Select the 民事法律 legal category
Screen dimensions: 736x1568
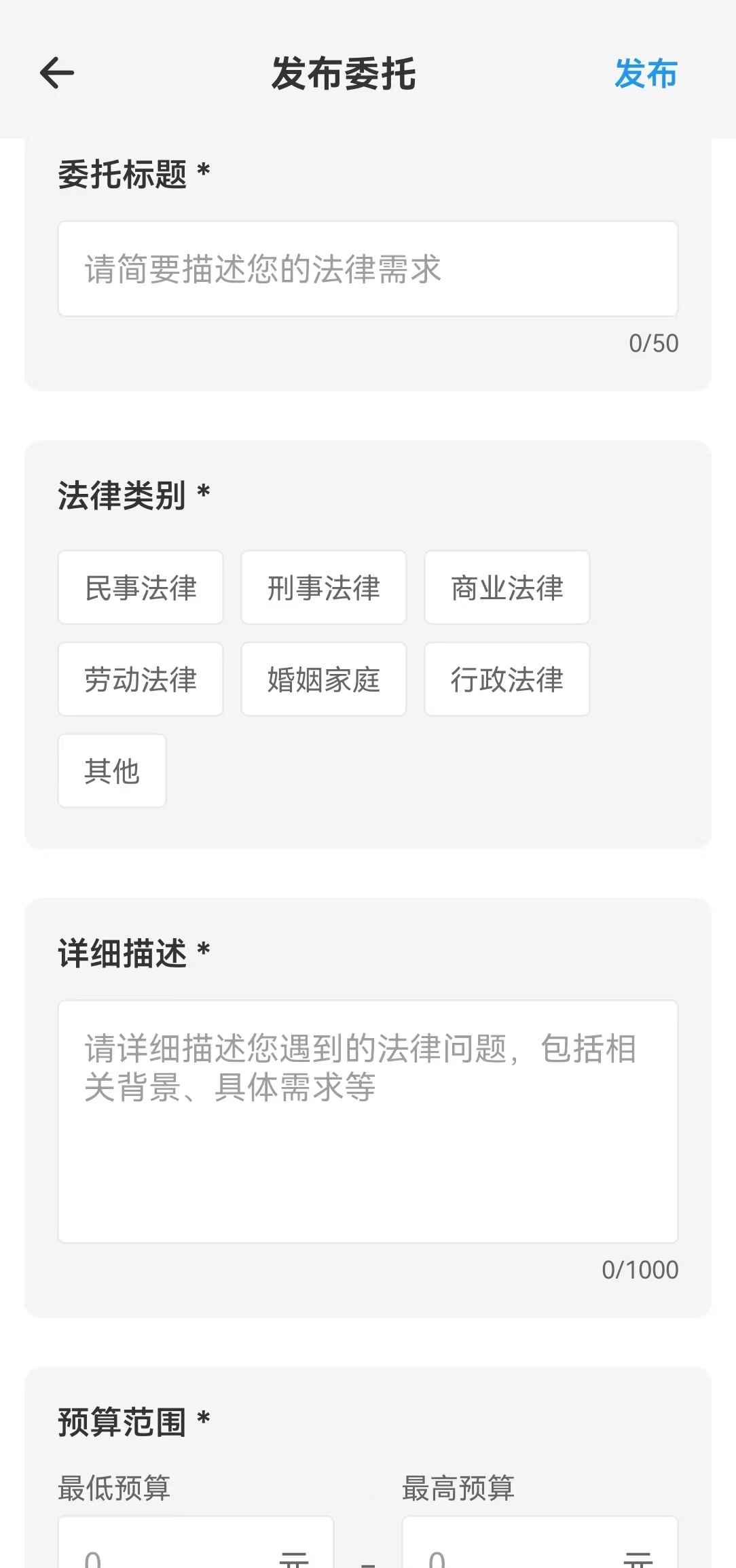(140, 588)
